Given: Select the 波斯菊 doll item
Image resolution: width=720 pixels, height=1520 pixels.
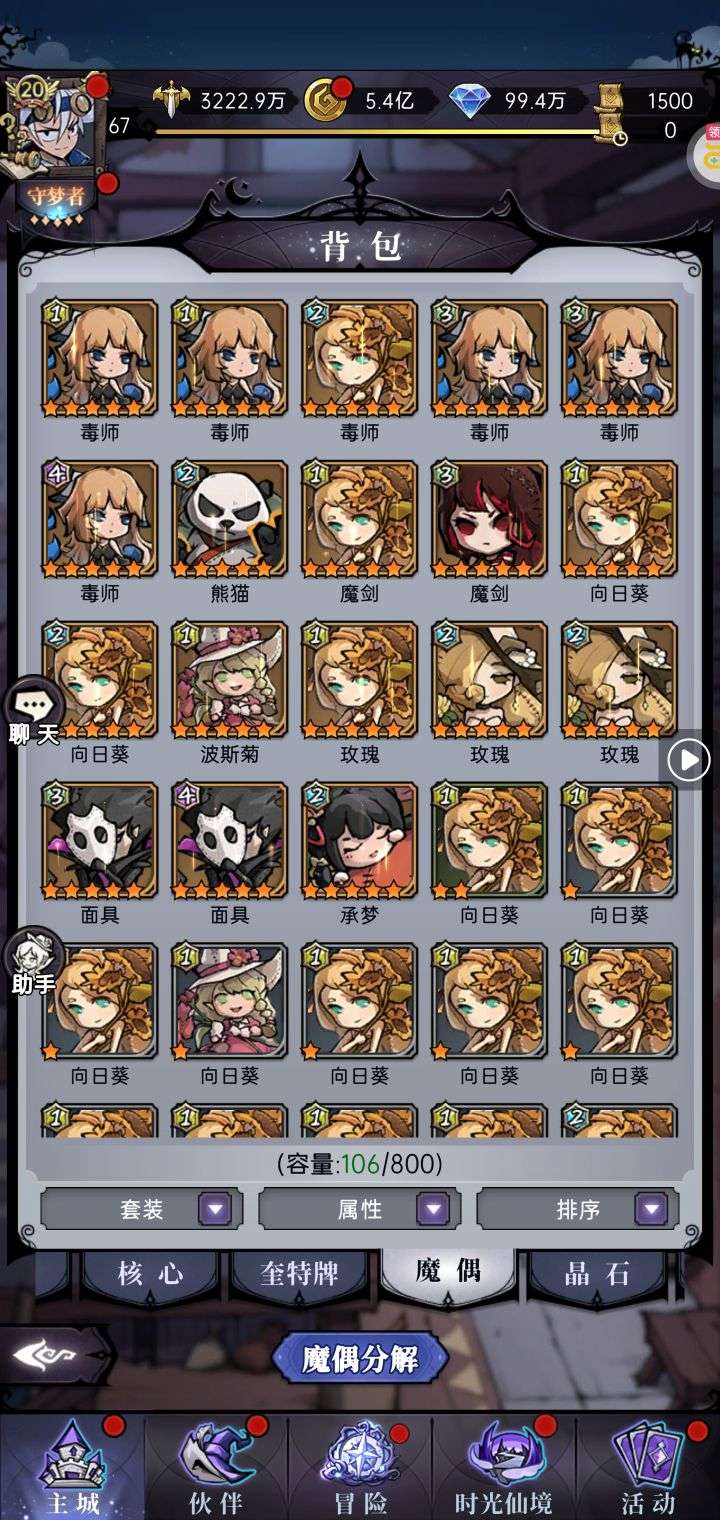Looking at the screenshot, I should click(230, 682).
